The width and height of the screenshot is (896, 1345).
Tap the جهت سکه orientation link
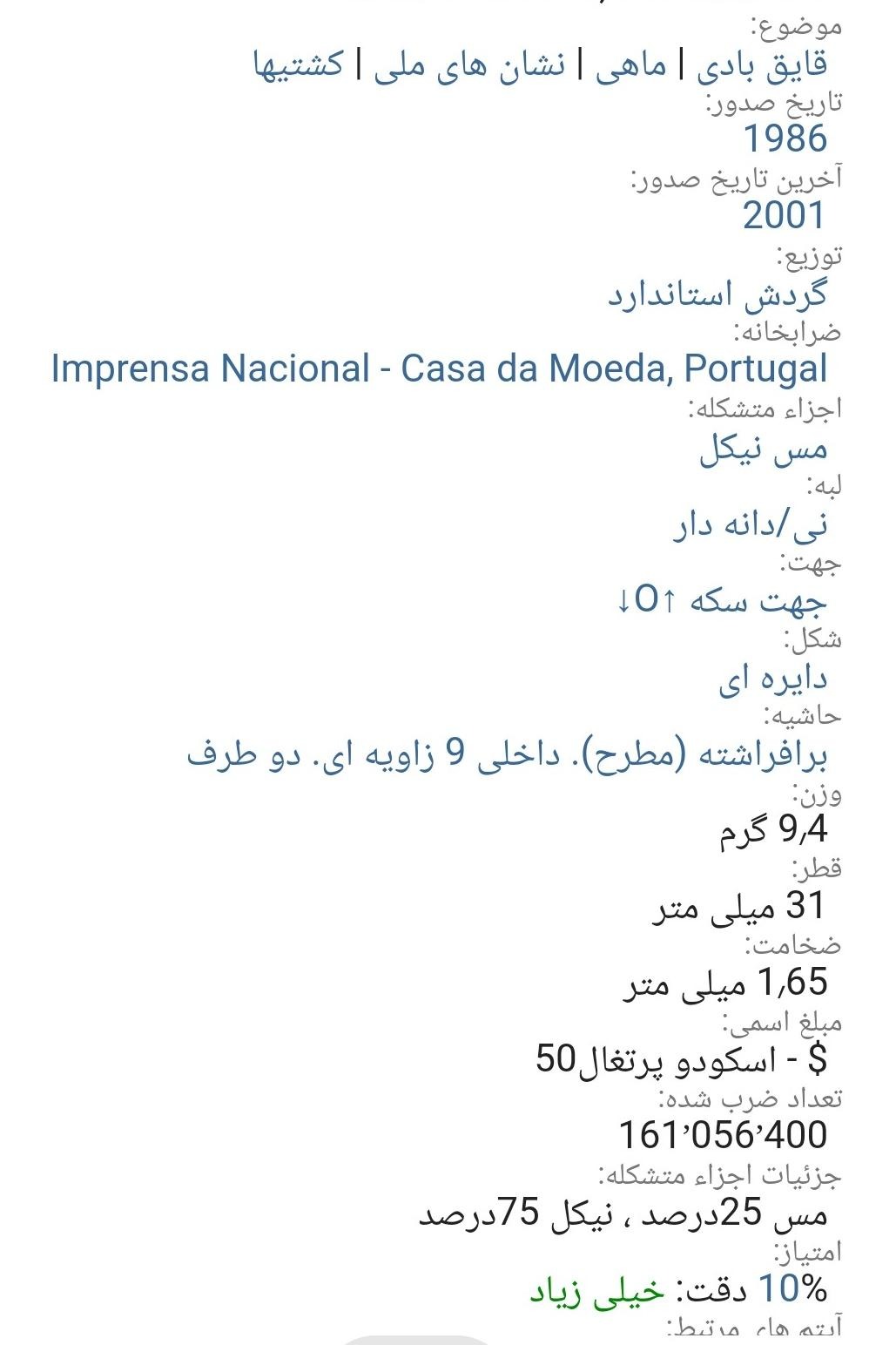point(721,600)
